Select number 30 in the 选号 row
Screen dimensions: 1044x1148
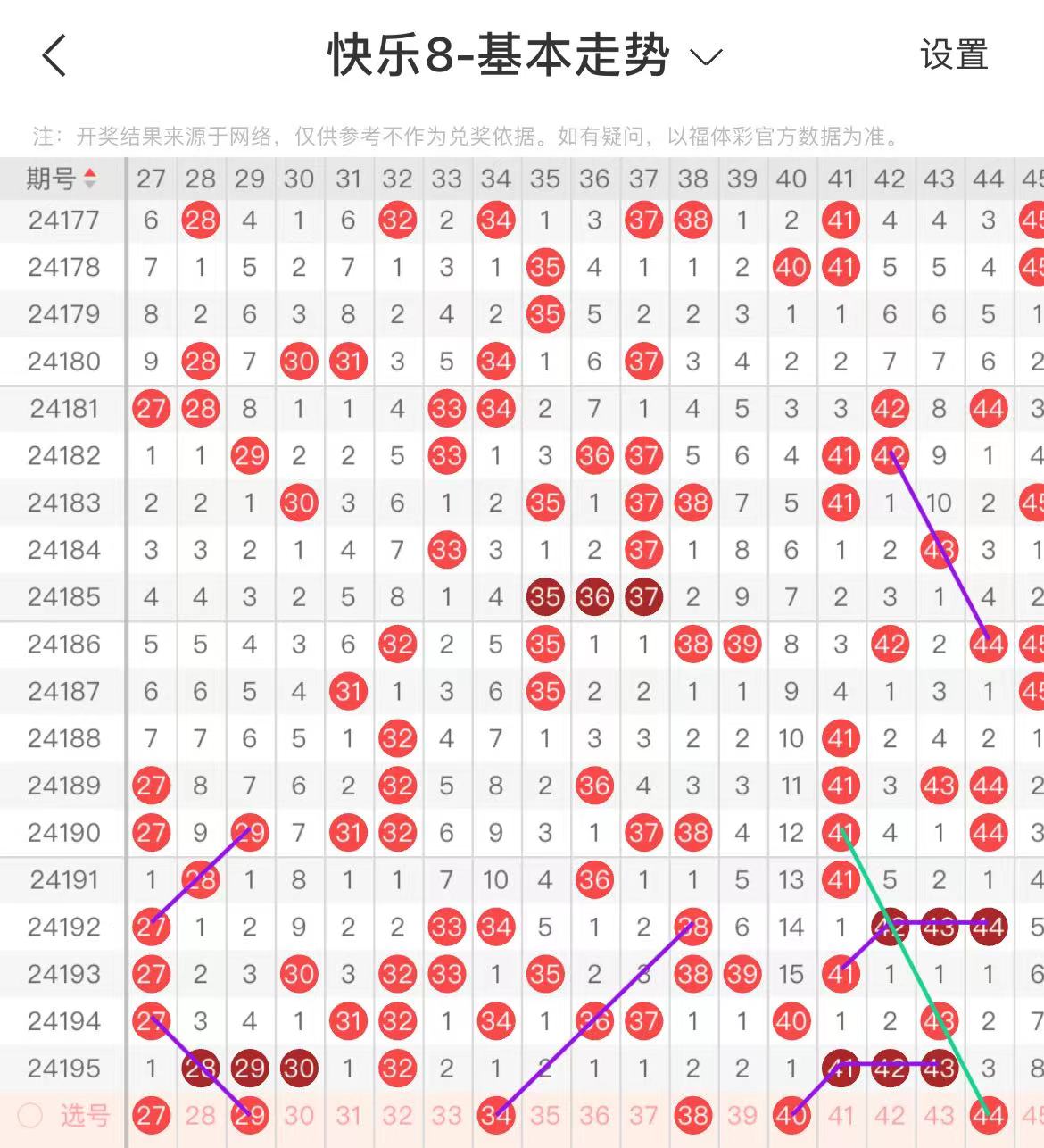point(299,1115)
